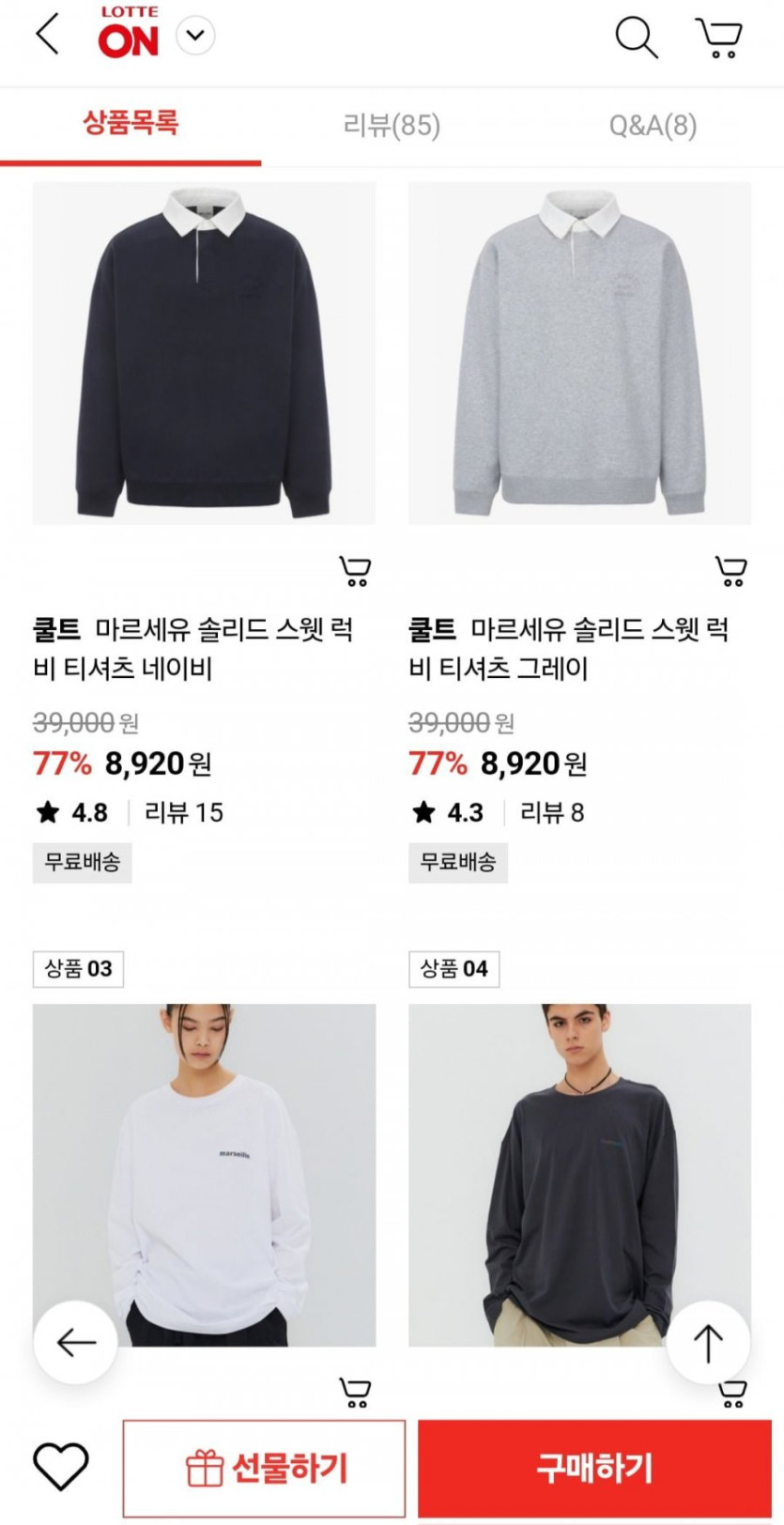This screenshot has width=784, height=1525.
Task: Open the gray rugby sweatshirt product
Action: click(579, 353)
